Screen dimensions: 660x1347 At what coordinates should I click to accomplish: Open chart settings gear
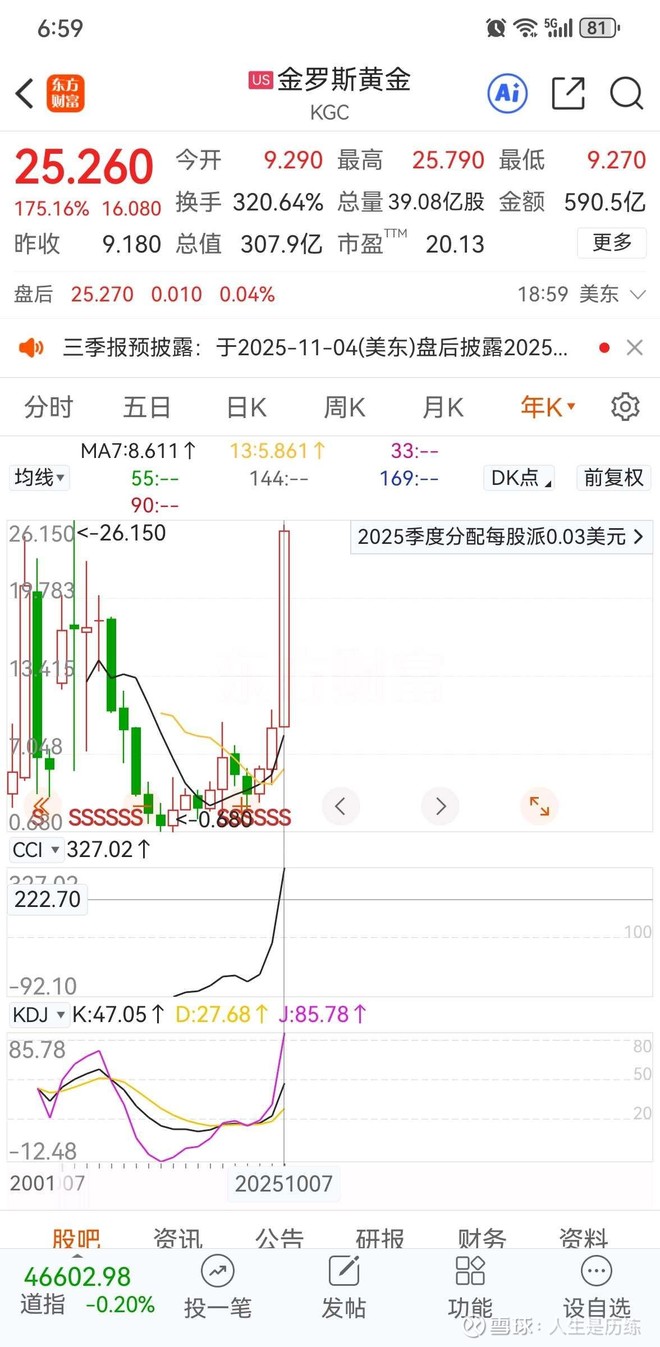click(x=625, y=407)
